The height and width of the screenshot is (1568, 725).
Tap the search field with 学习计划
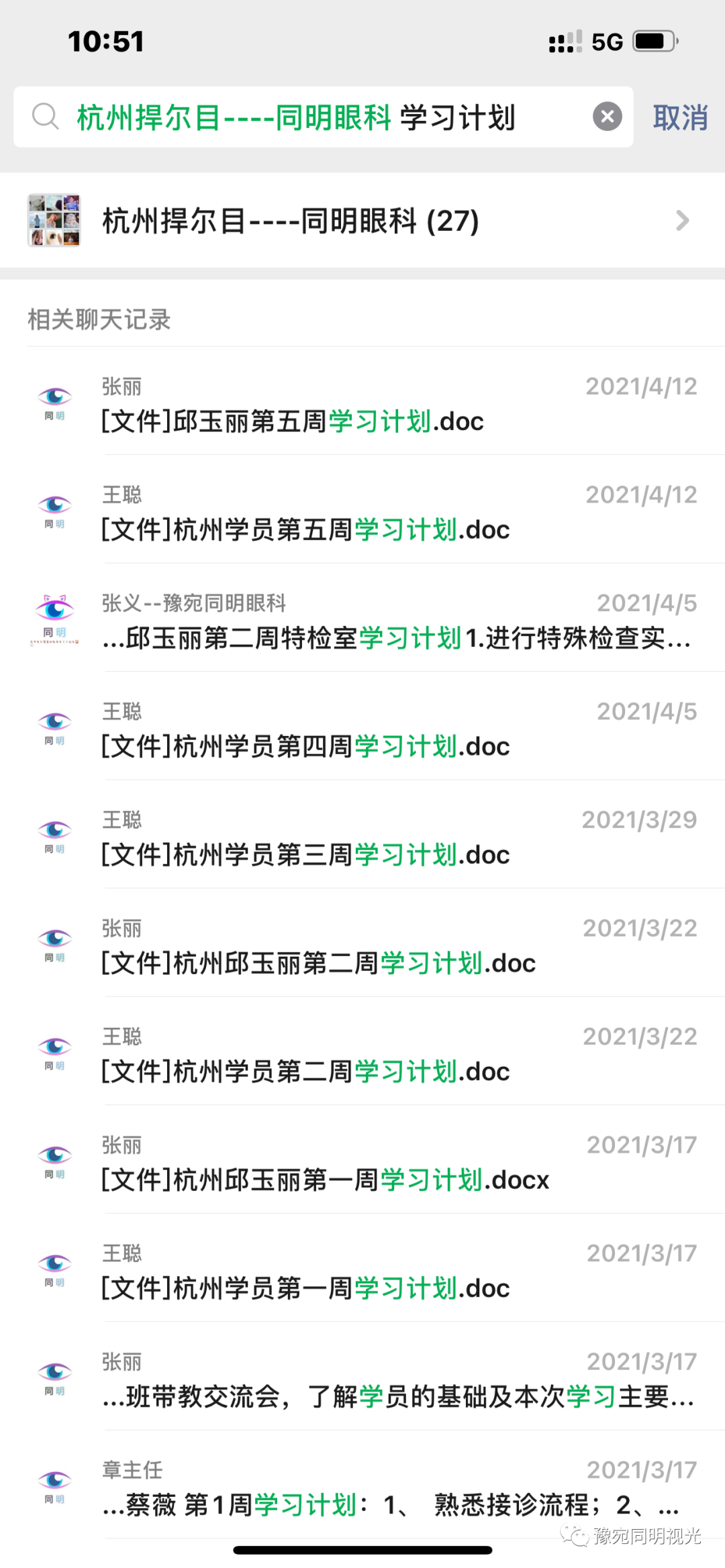324,117
